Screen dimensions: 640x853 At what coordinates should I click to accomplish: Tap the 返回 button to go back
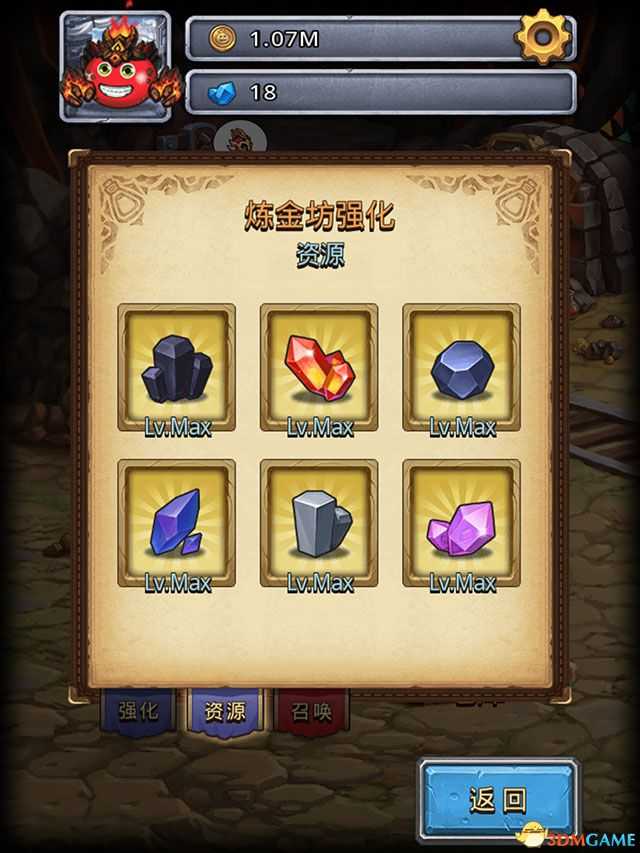point(498,799)
